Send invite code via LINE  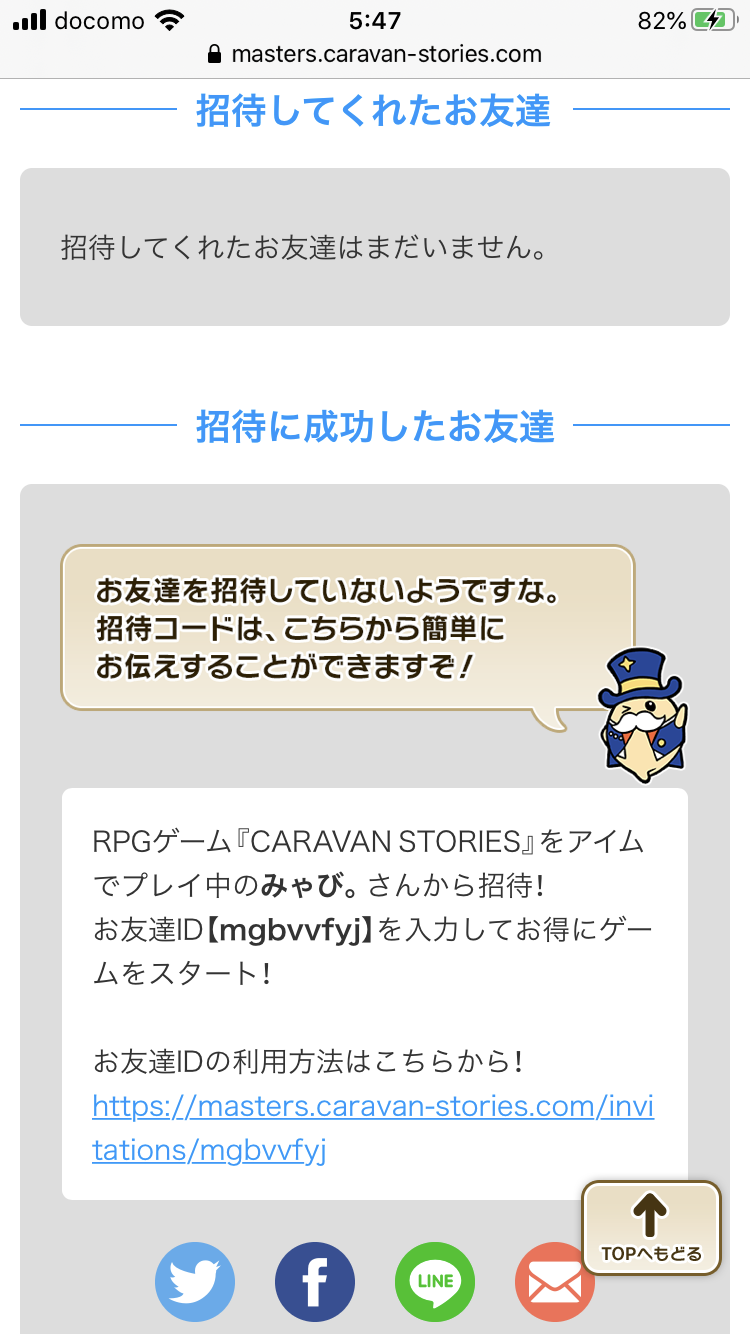[x=435, y=1282]
